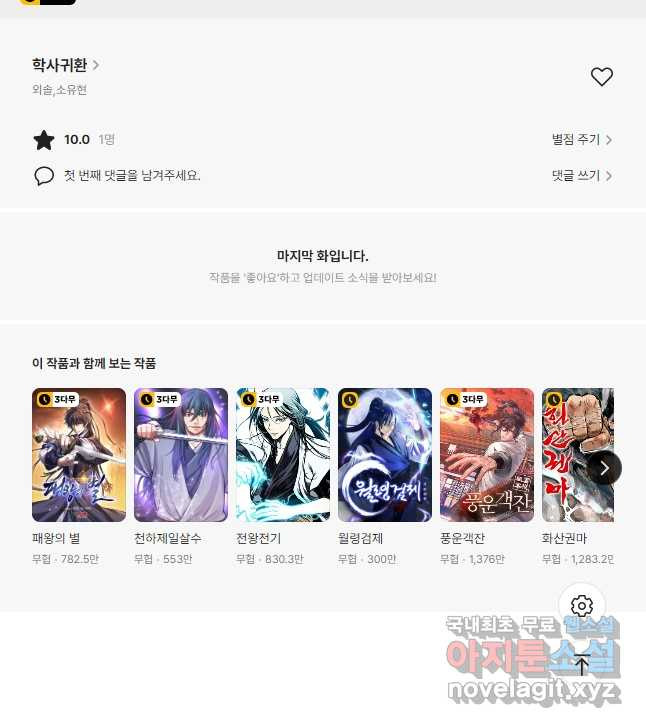
Task: Tap 별점 주기 to rate
Action: pyautogui.click(x=581, y=140)
